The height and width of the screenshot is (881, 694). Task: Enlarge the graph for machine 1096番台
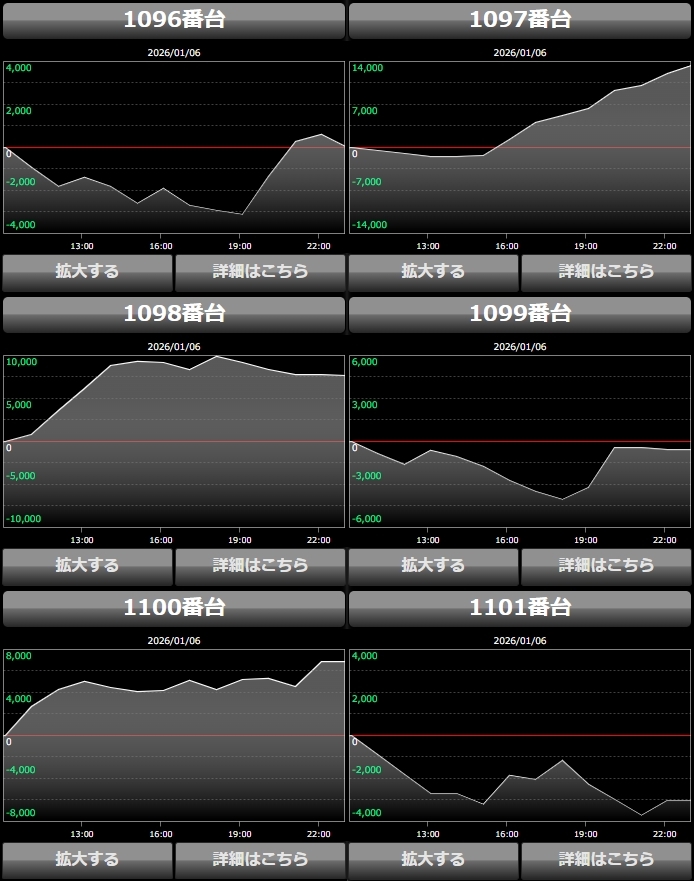click(87, 271)
